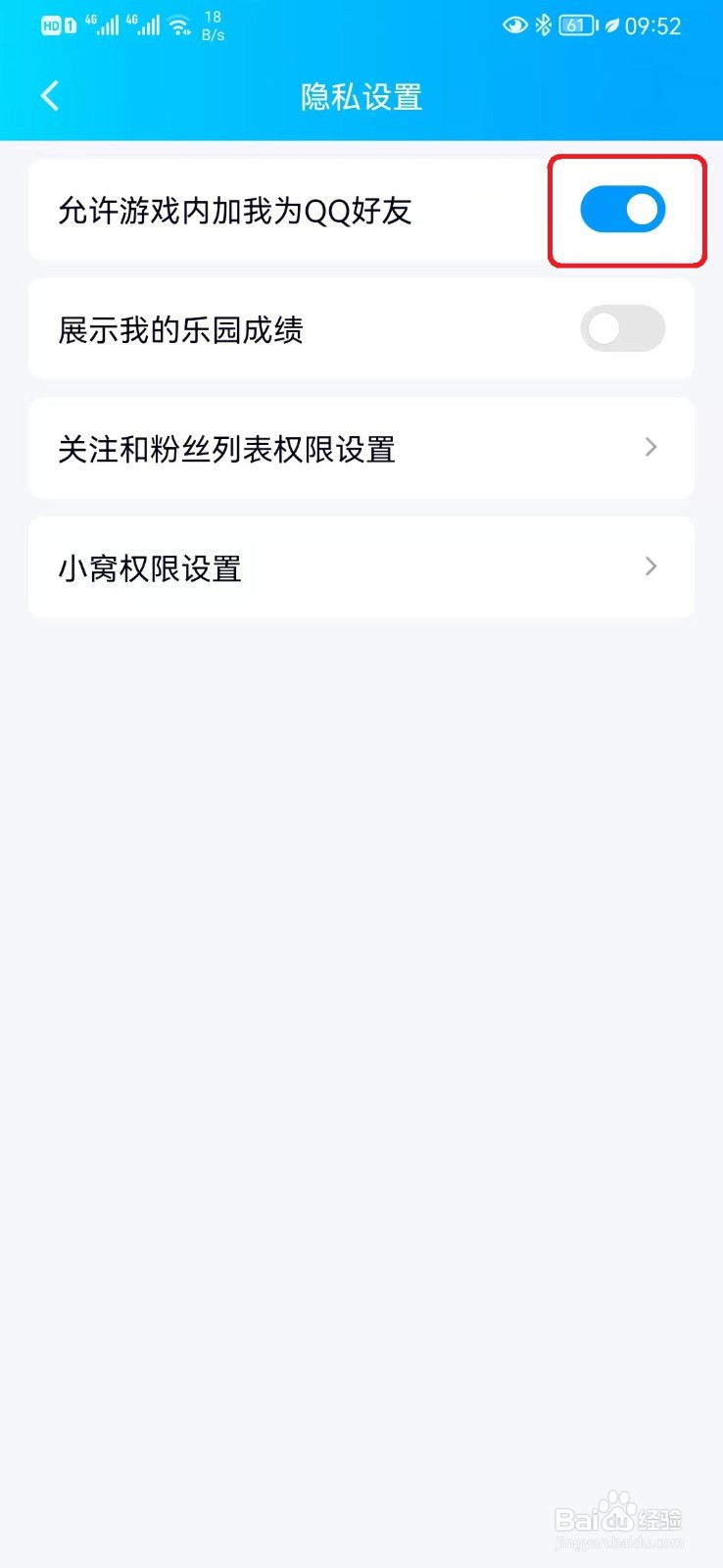Enable 展示我的乐园成绩 switch
Image resolution: width=723 pixels, height=1568 pixels.
point(622,328)
